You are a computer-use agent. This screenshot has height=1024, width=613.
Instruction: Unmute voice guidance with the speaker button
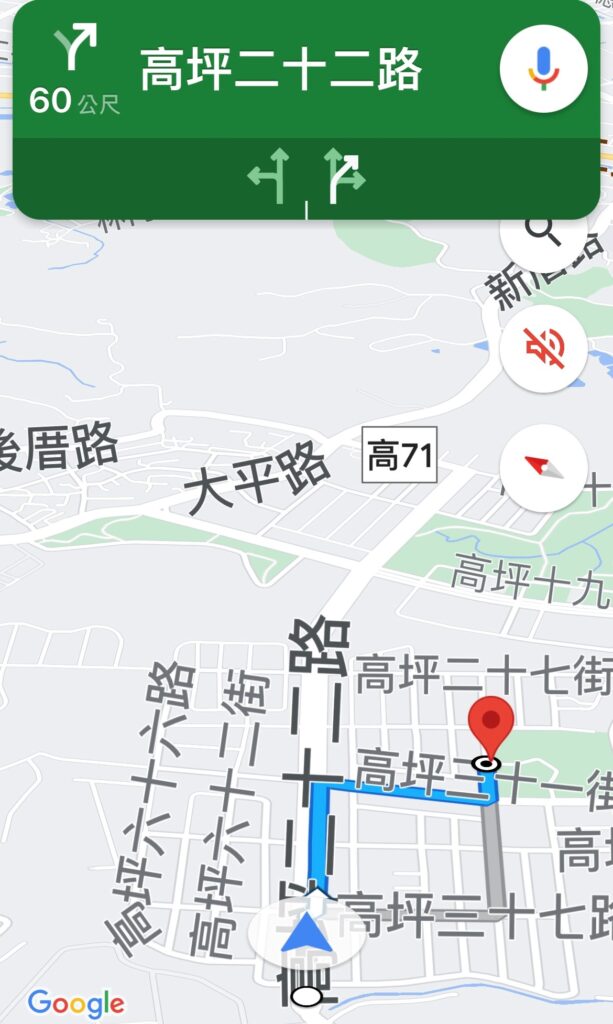point(543,349)
